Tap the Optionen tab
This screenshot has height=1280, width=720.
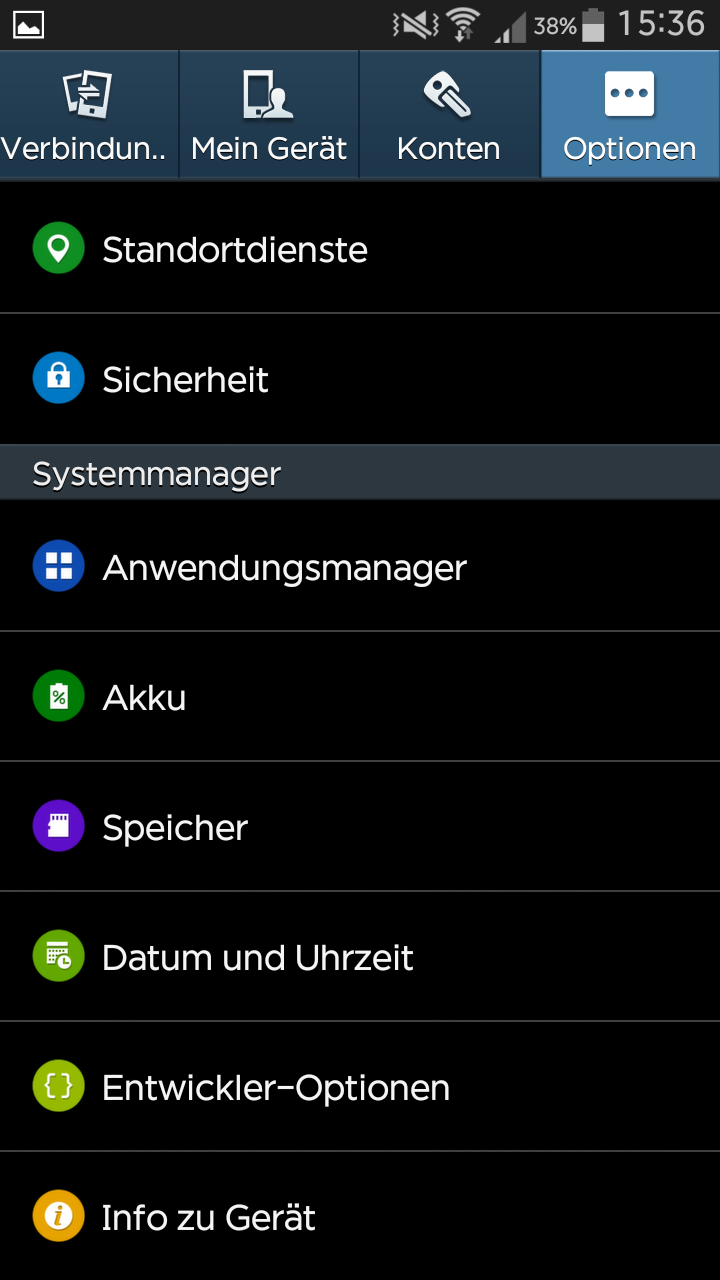click(630, 115)
